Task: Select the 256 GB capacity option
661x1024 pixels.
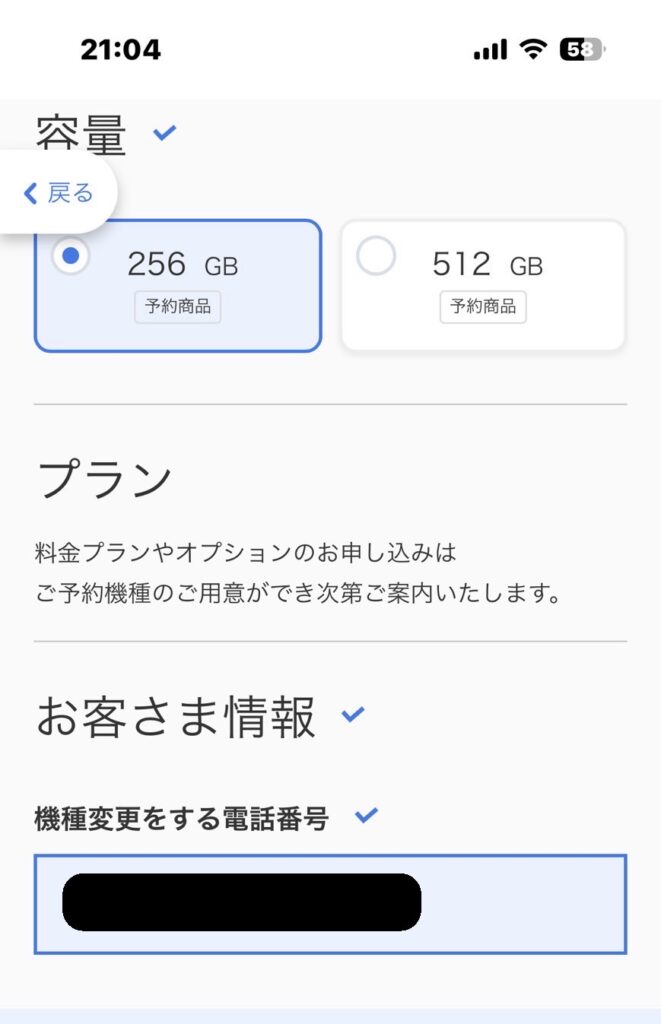Action: (177, 285)
